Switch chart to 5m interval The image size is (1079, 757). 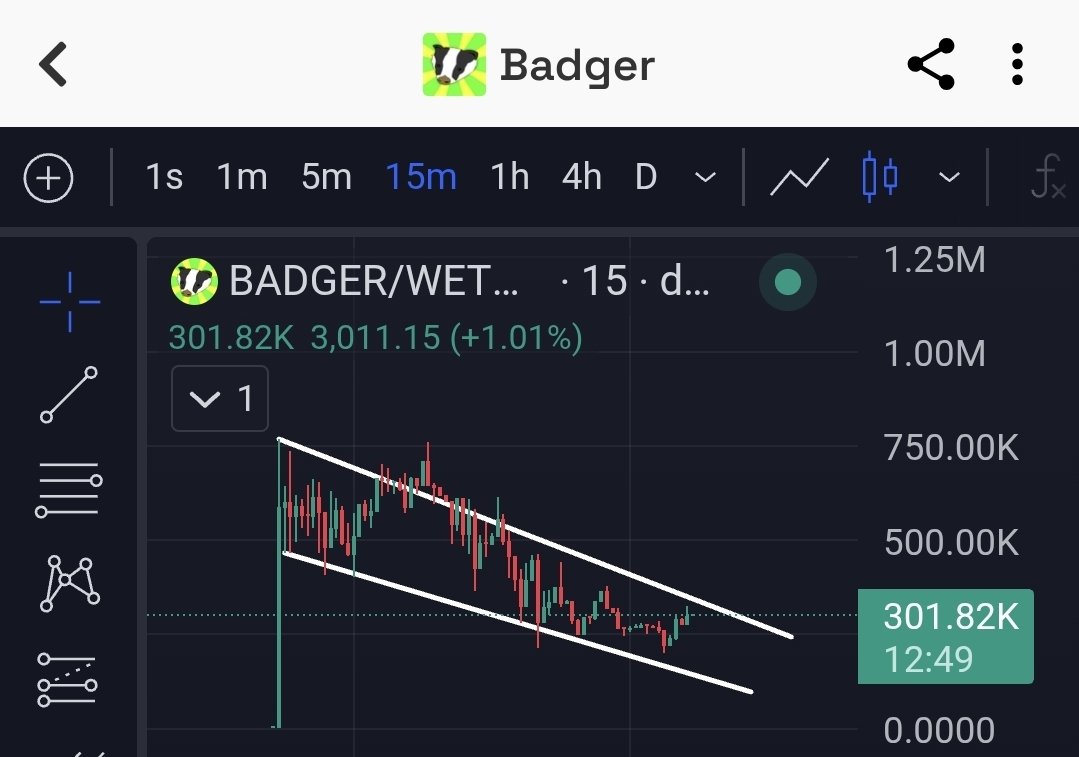pyautogui.click(x=326, y=178)
